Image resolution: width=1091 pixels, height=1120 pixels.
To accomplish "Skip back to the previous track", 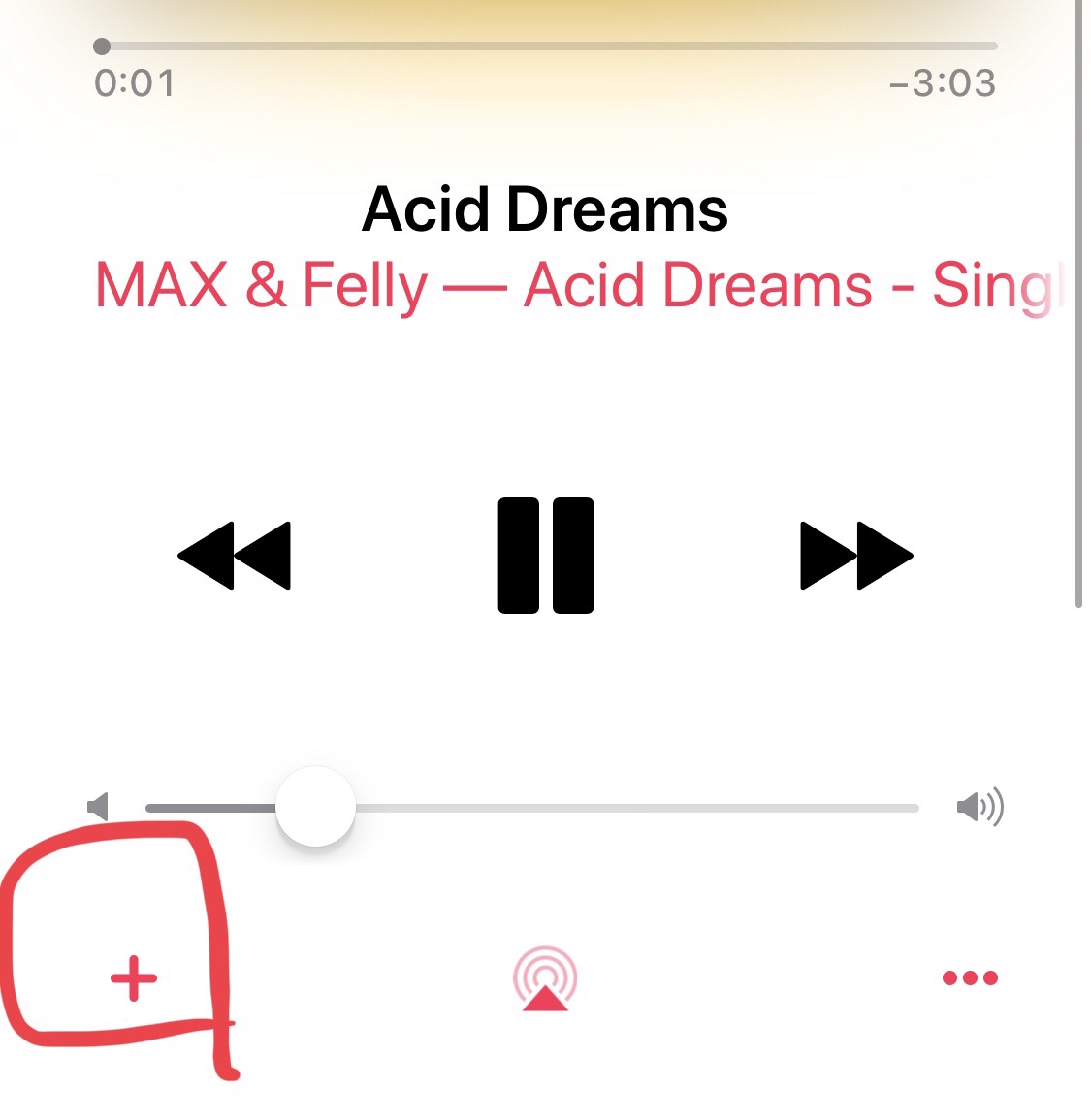I will point(235,556).
